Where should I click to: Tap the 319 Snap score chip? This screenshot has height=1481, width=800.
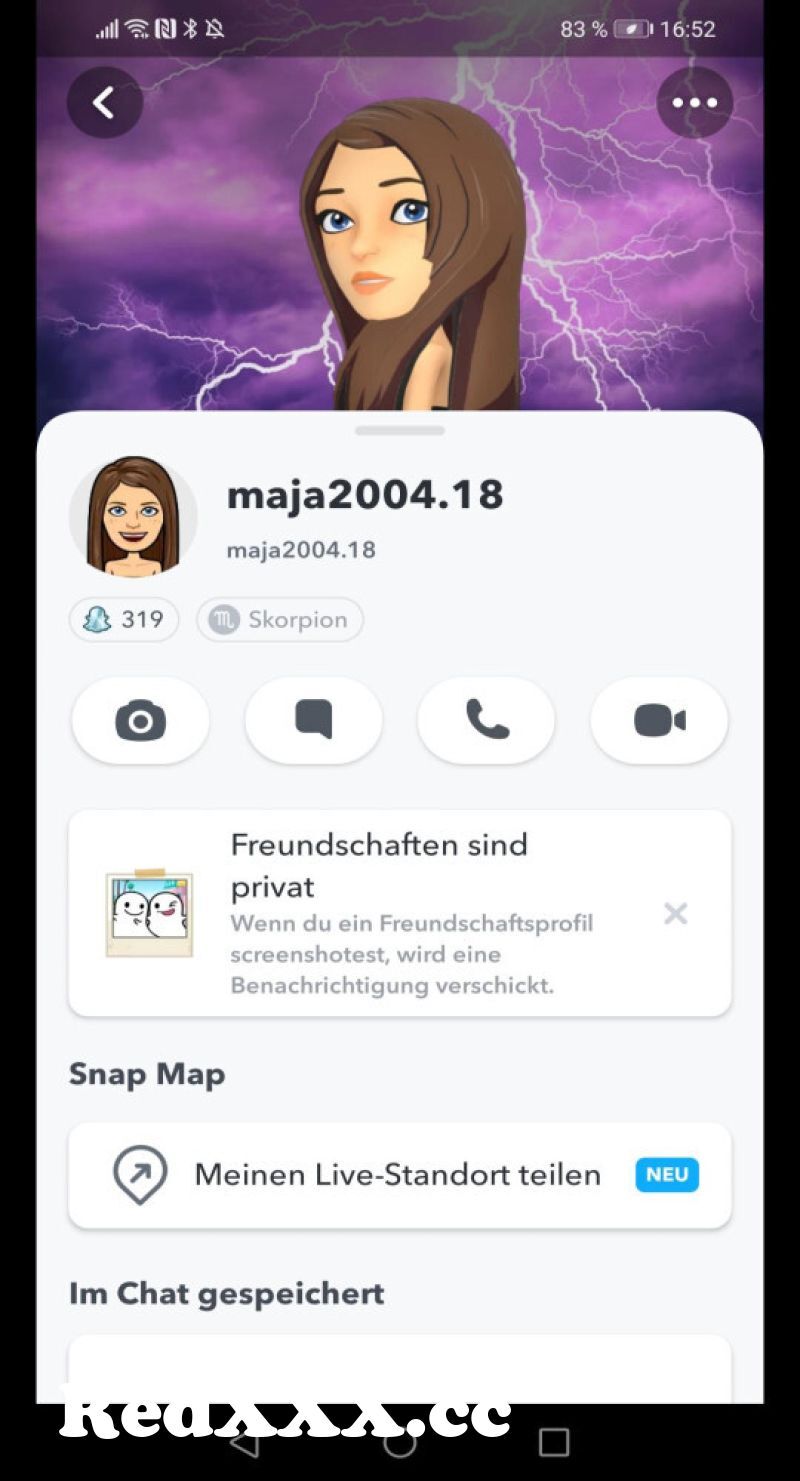(124, 620)
